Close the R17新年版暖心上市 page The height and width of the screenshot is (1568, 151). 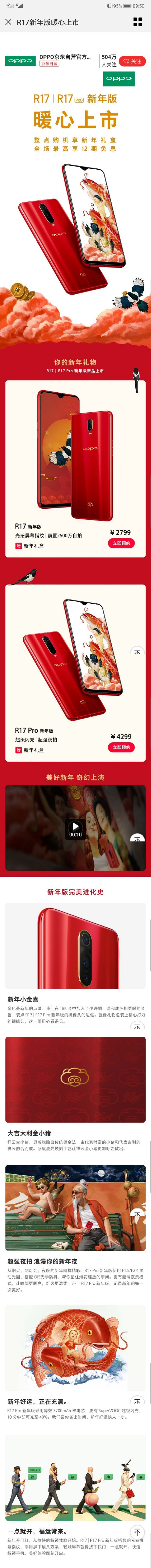point(8,22)
